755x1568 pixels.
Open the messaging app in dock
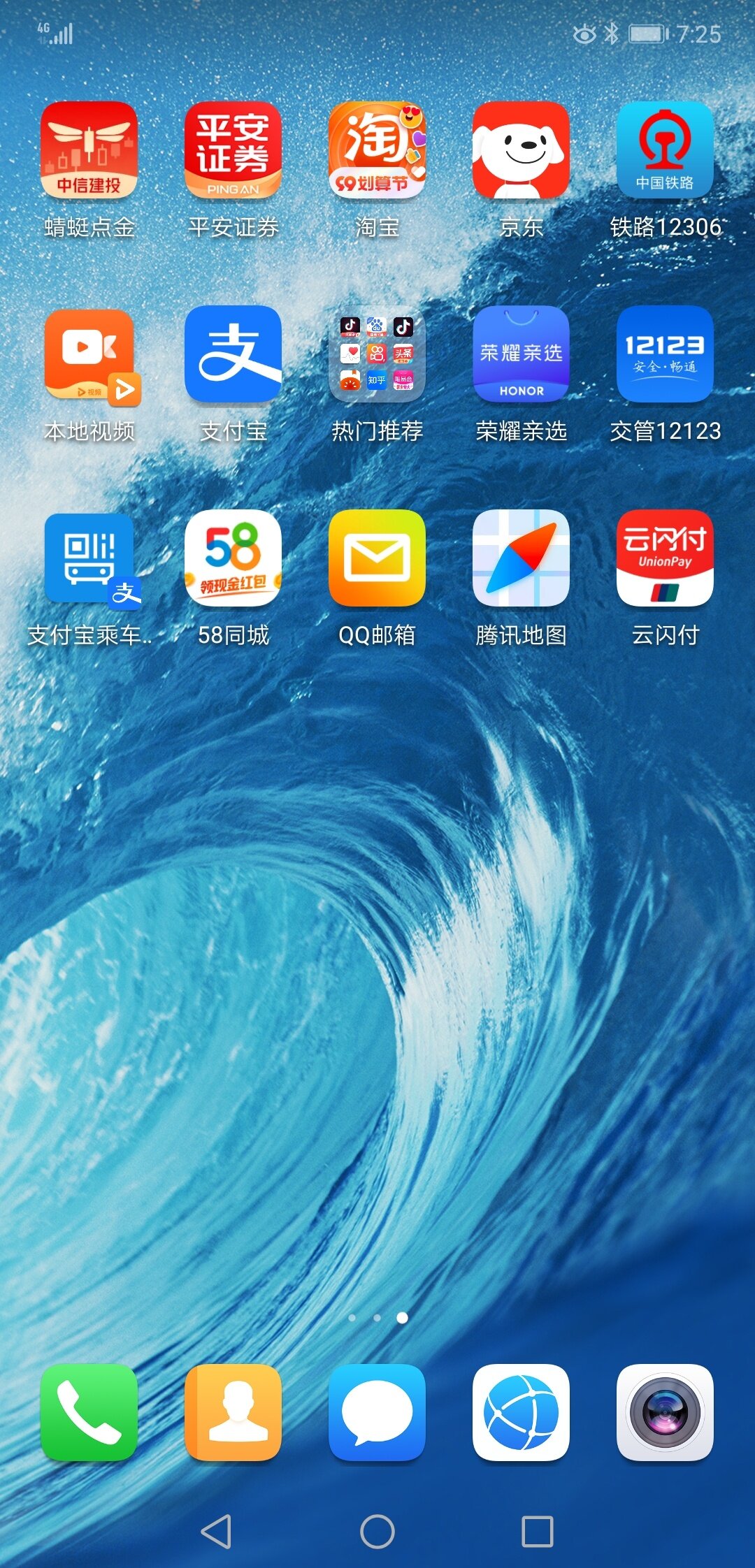point(377,1412)
